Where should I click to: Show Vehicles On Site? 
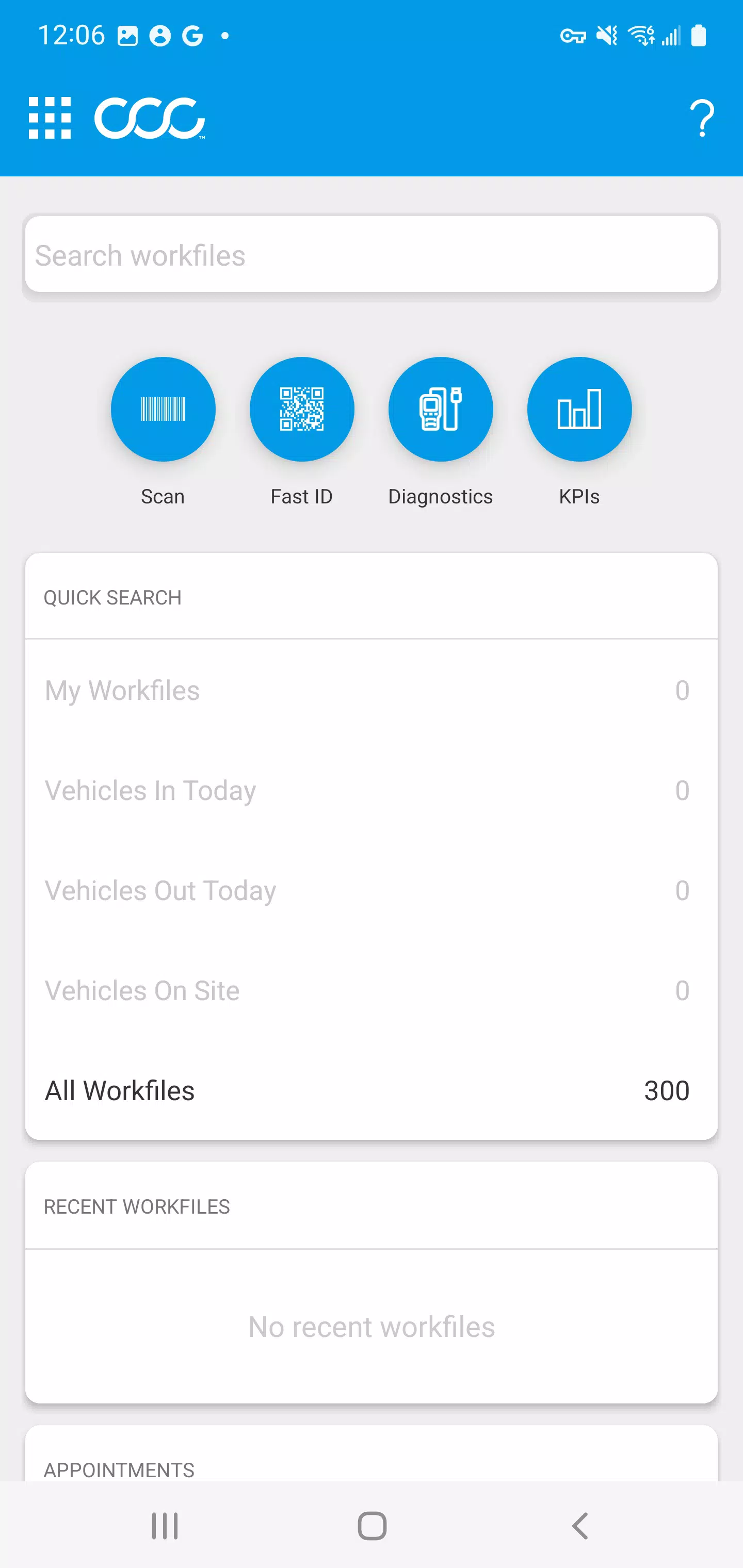(372, 990)
